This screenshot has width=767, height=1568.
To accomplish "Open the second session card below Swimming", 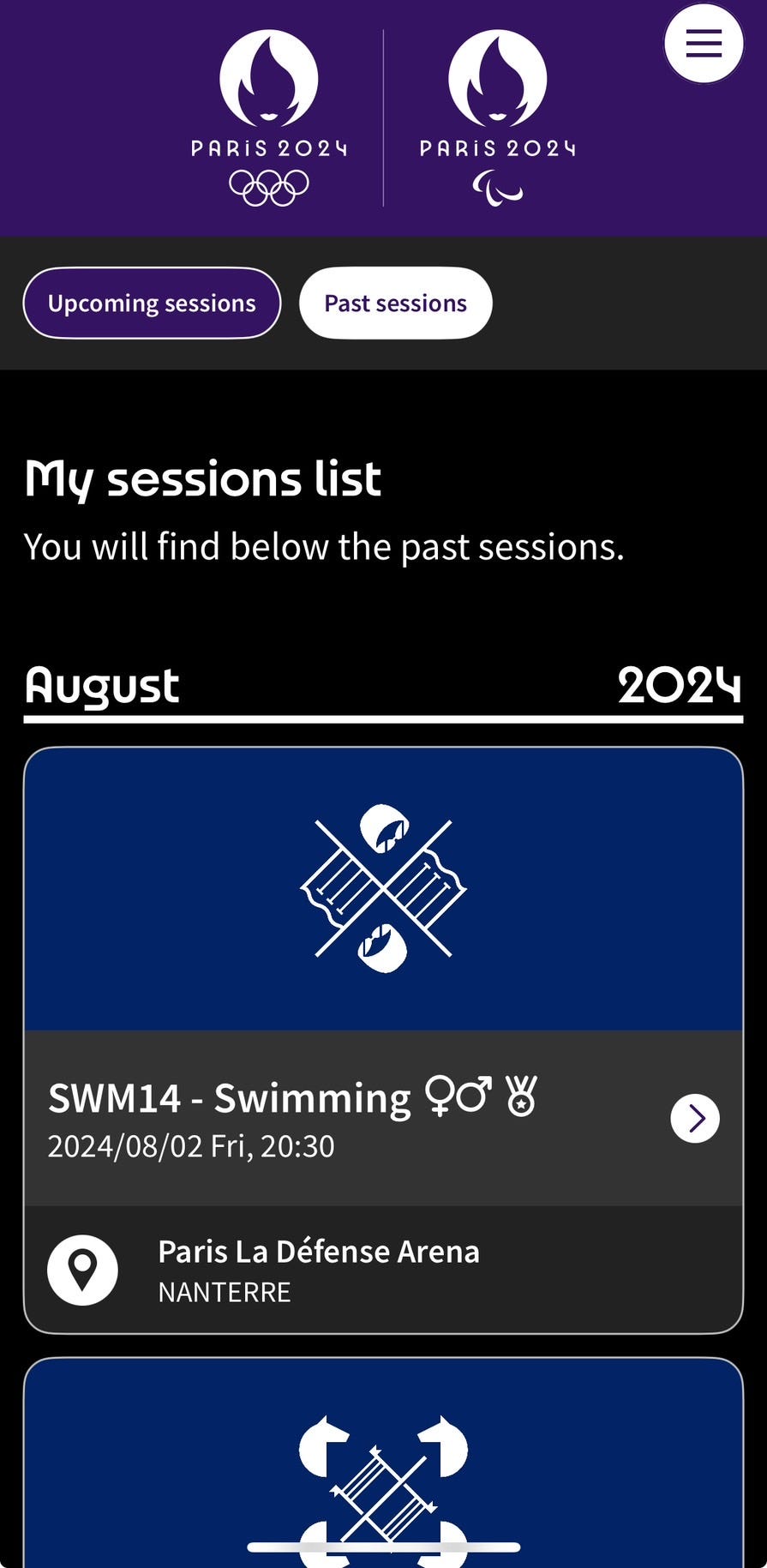I will tap(383, 1463).
